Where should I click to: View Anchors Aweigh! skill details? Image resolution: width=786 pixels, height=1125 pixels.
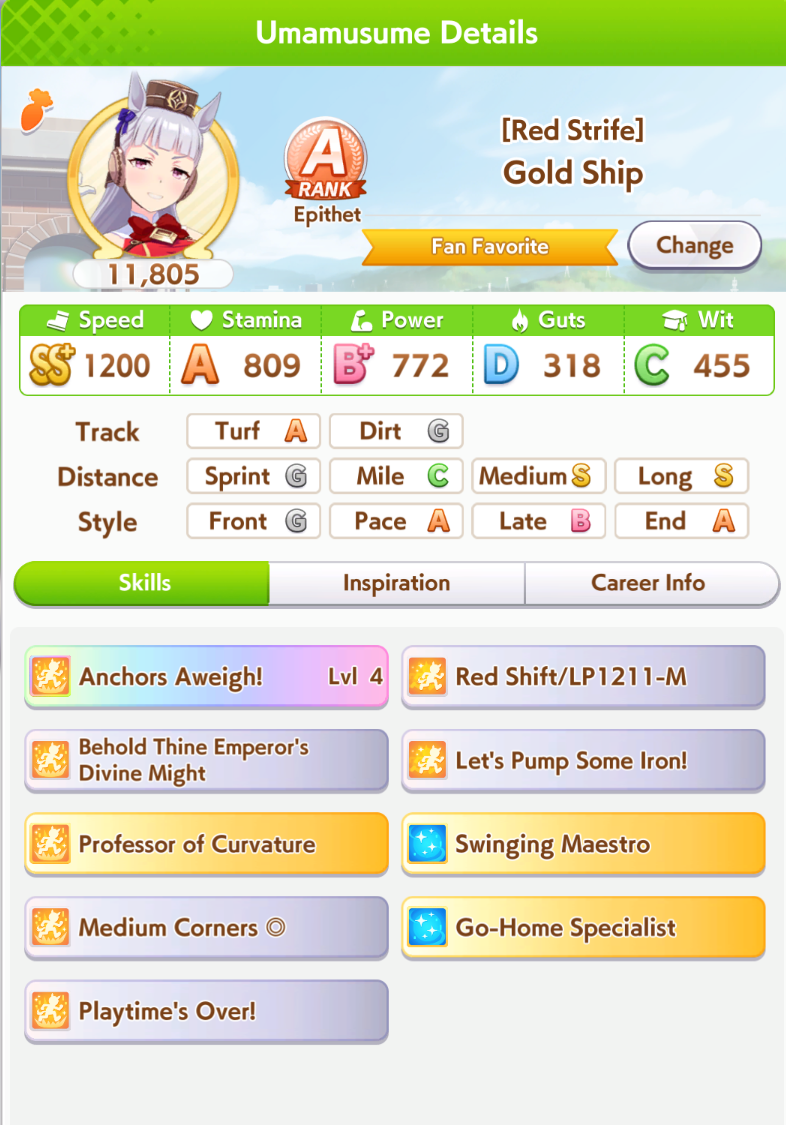coord(206,677)
